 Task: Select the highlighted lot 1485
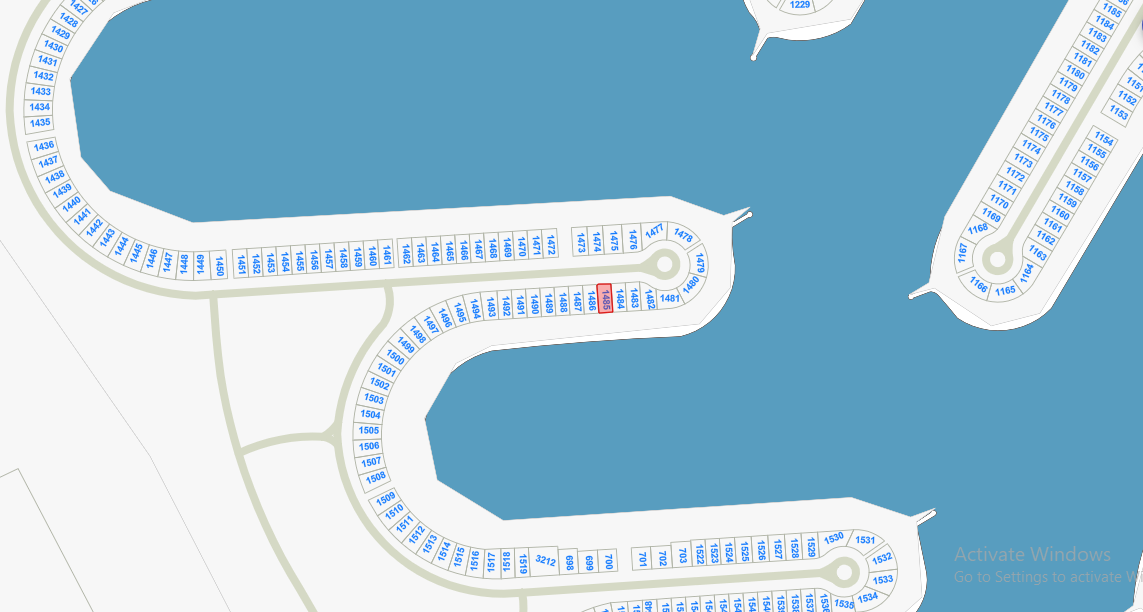coord(605,298)
